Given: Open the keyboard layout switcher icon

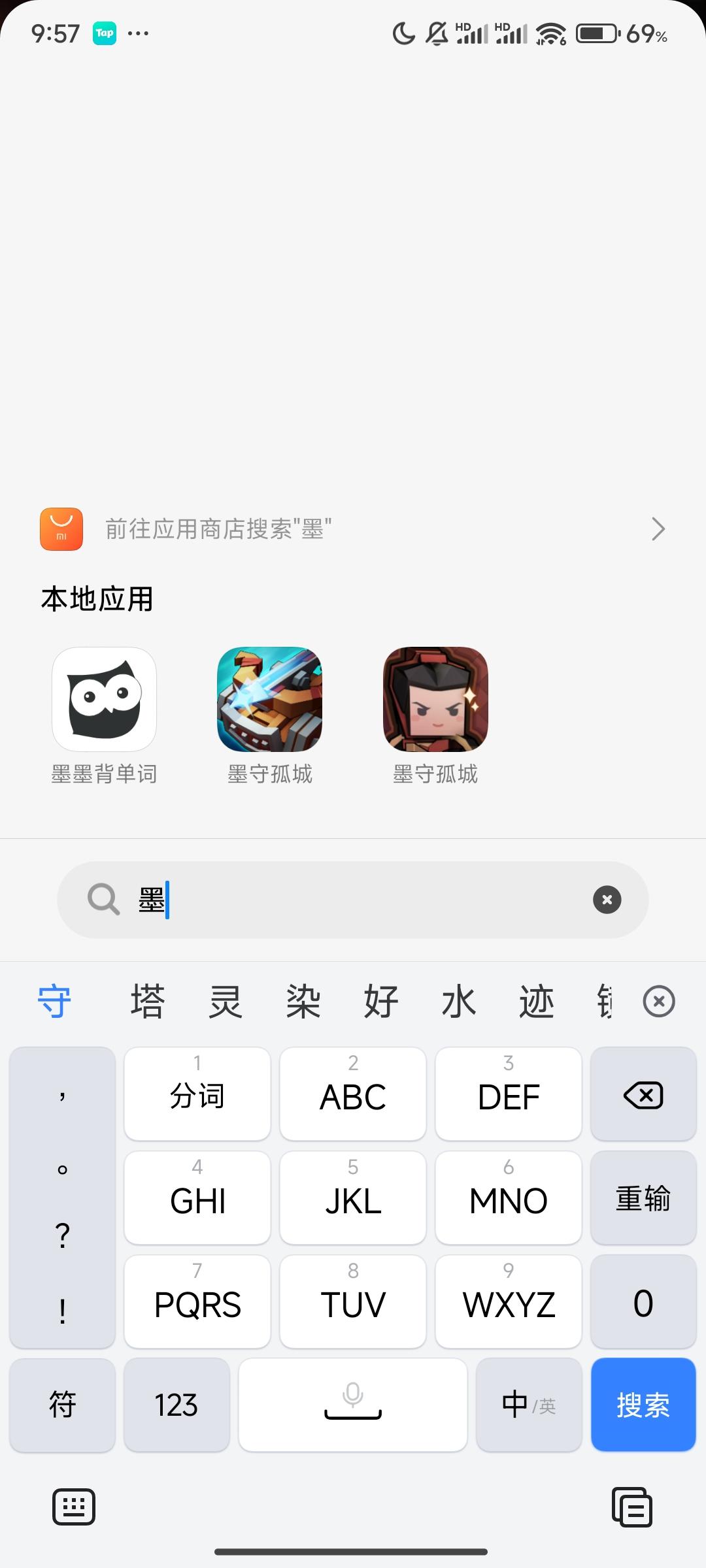Looking at the screenshot, I should 73,1507.
